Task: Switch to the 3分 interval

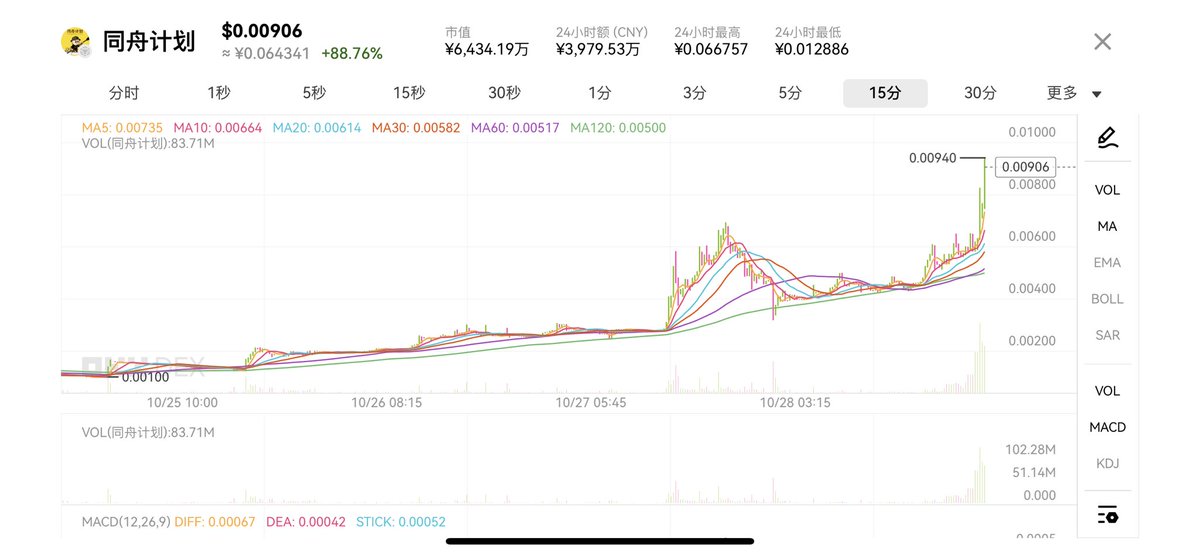Action: (694, 93)
